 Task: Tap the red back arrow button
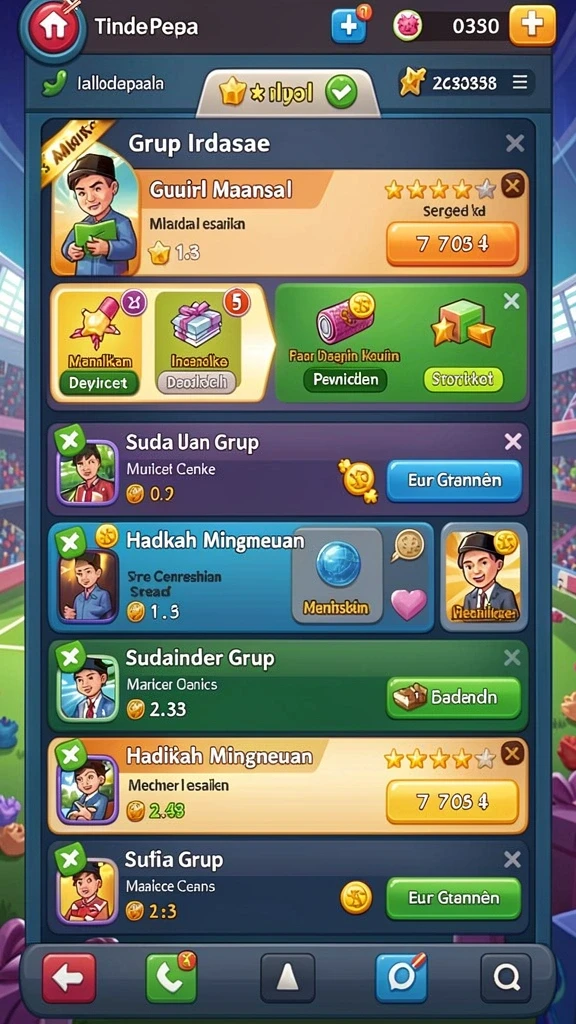point(69,978)
